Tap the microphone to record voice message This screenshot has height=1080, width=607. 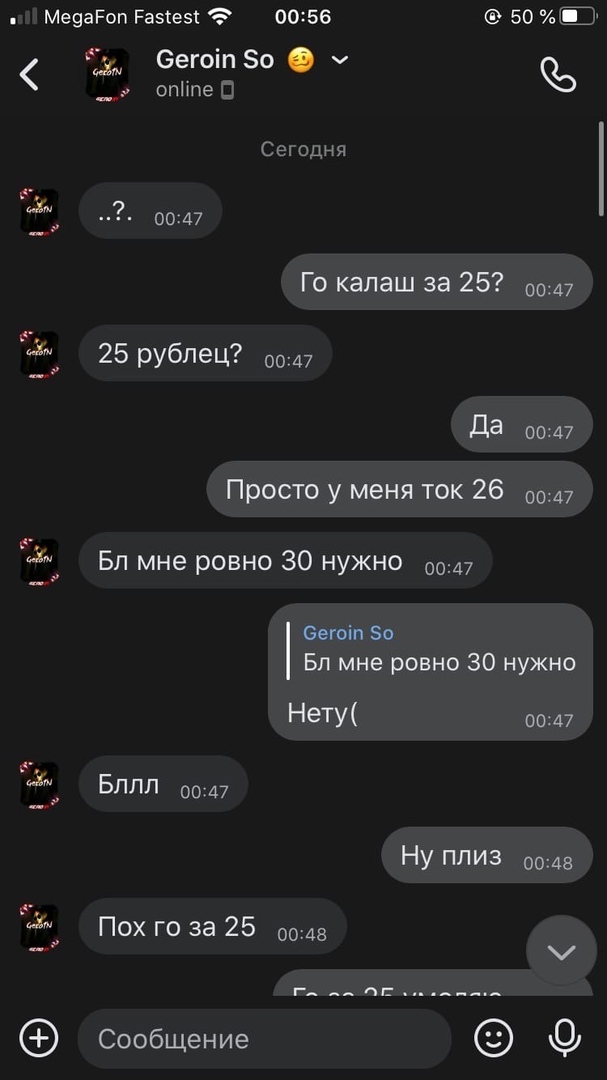click(565, 1038)
